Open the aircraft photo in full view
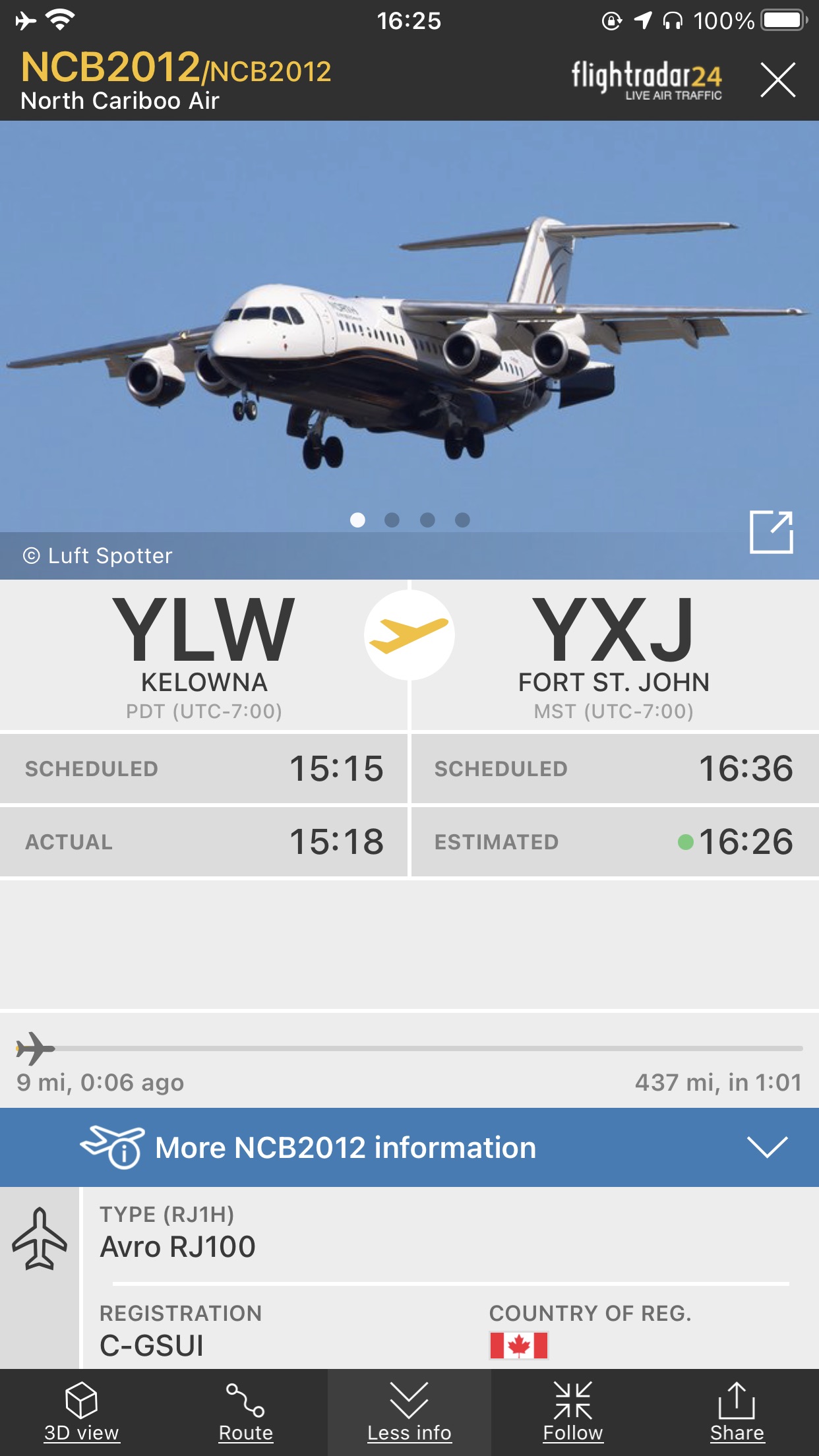819x1456 pixels. [771, 531]
